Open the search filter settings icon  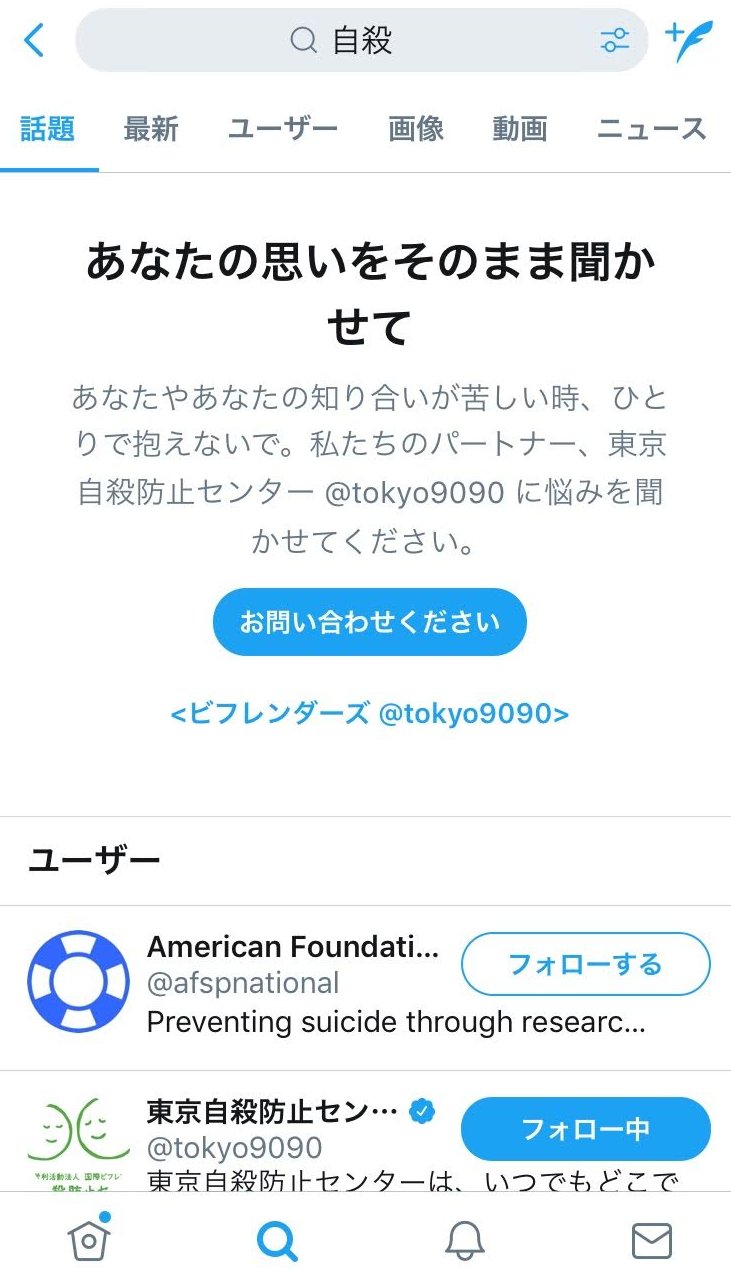(614, 41)
